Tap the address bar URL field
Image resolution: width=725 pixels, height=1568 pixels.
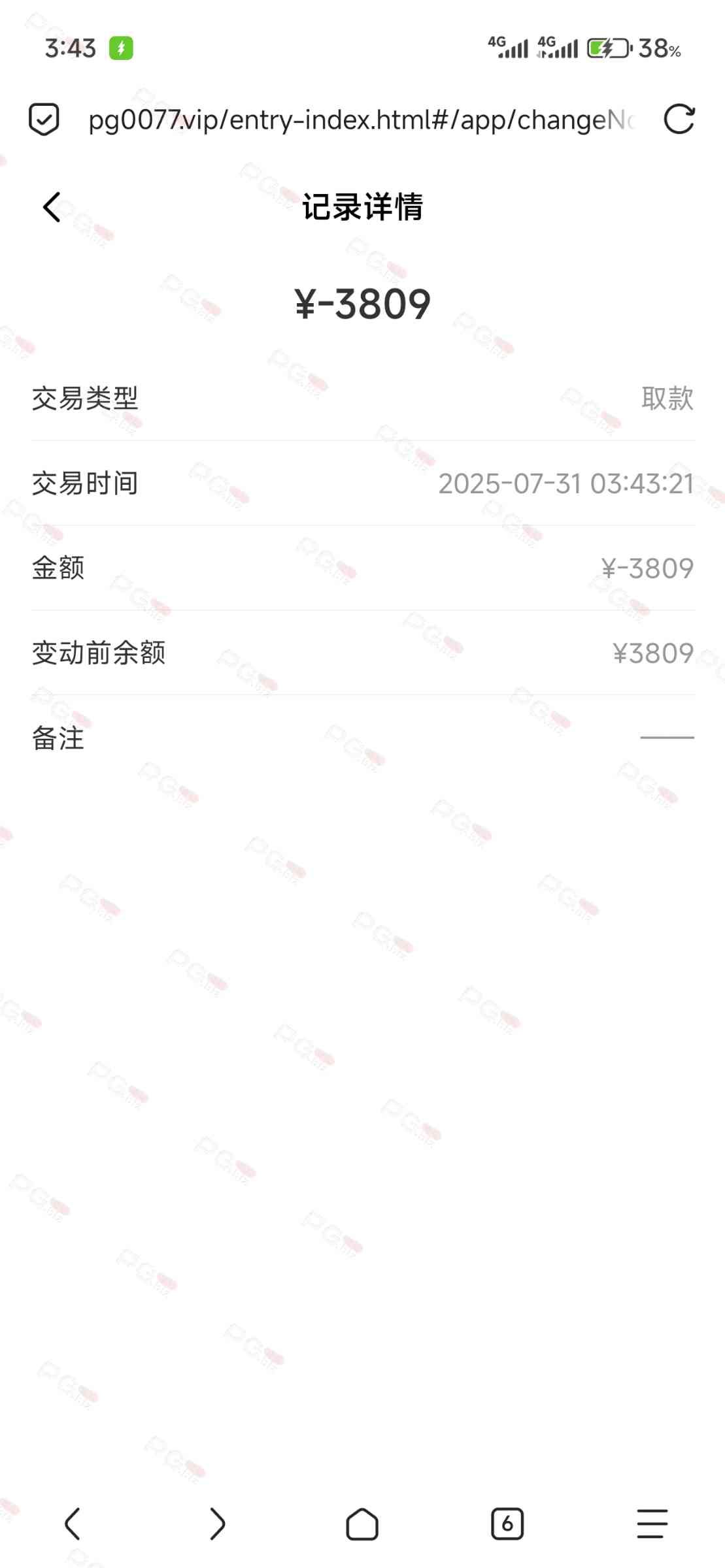click(x=361, y=120)
